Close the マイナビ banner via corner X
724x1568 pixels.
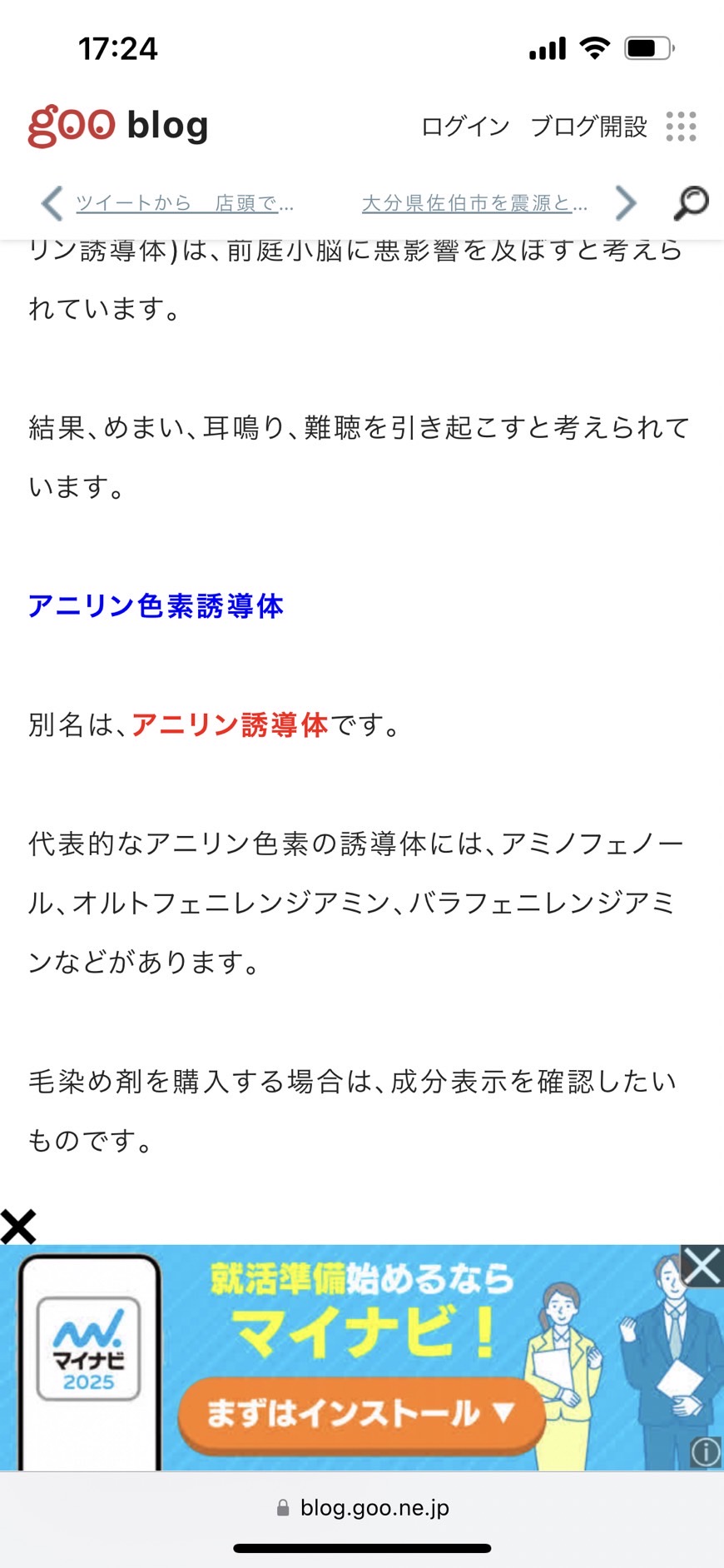click(702, 1267)
